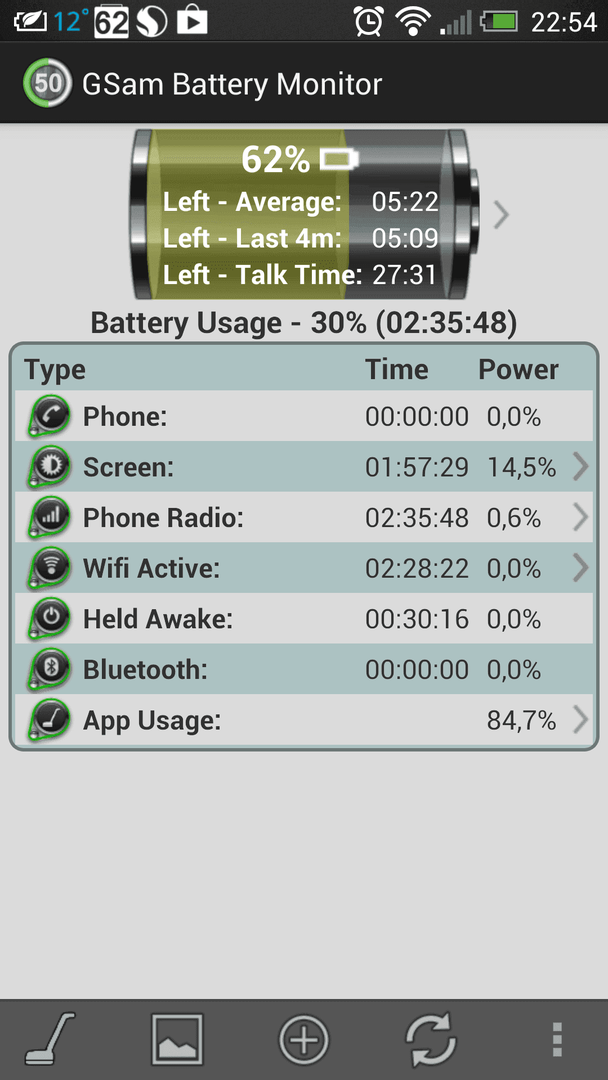The height and width of the screenshot is (1080, 608).
Task: Tap the plus circle icon in bottom toolbar
Action: coord(303,1039)
